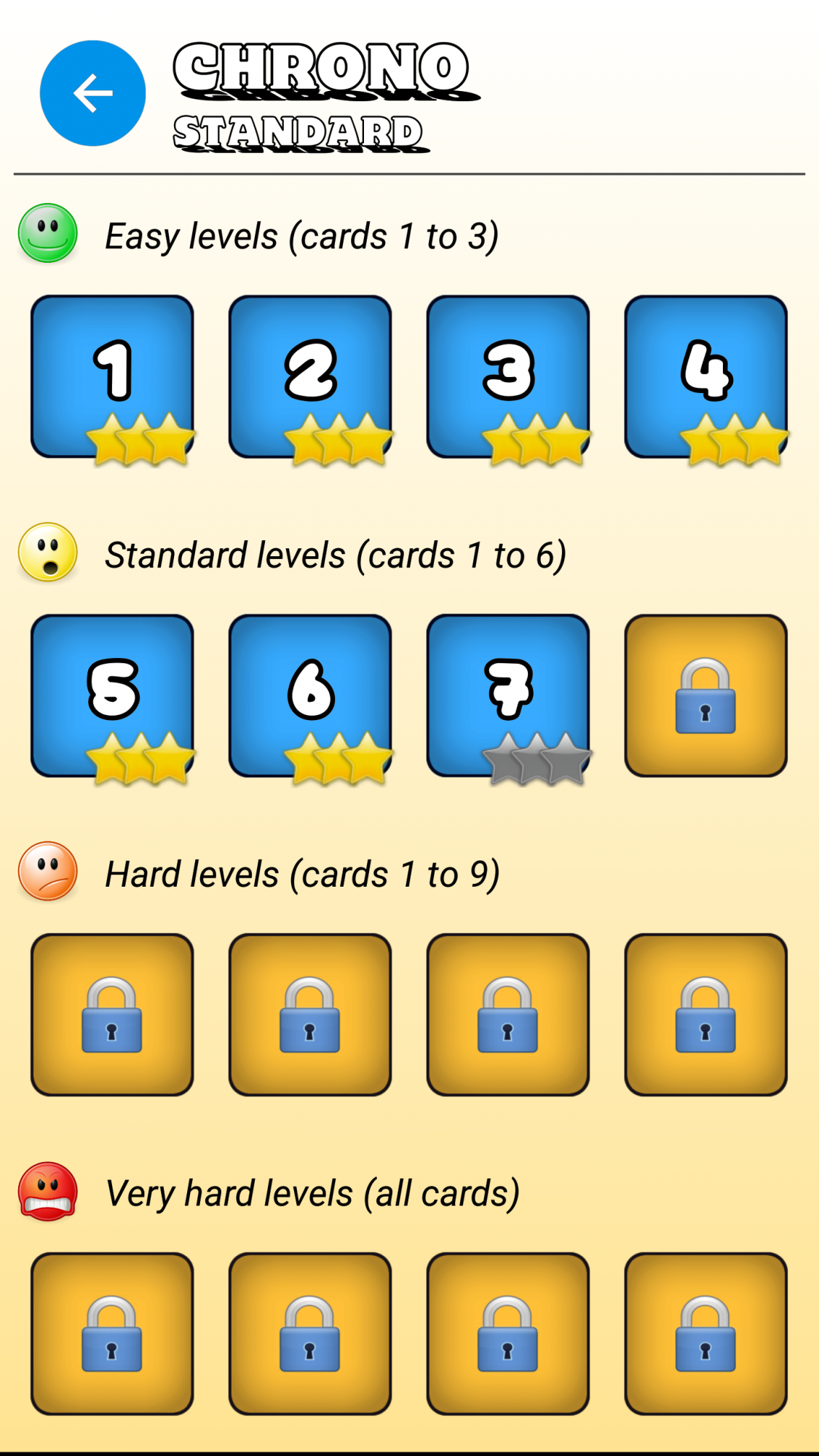Play level 2

click(310, 376)
